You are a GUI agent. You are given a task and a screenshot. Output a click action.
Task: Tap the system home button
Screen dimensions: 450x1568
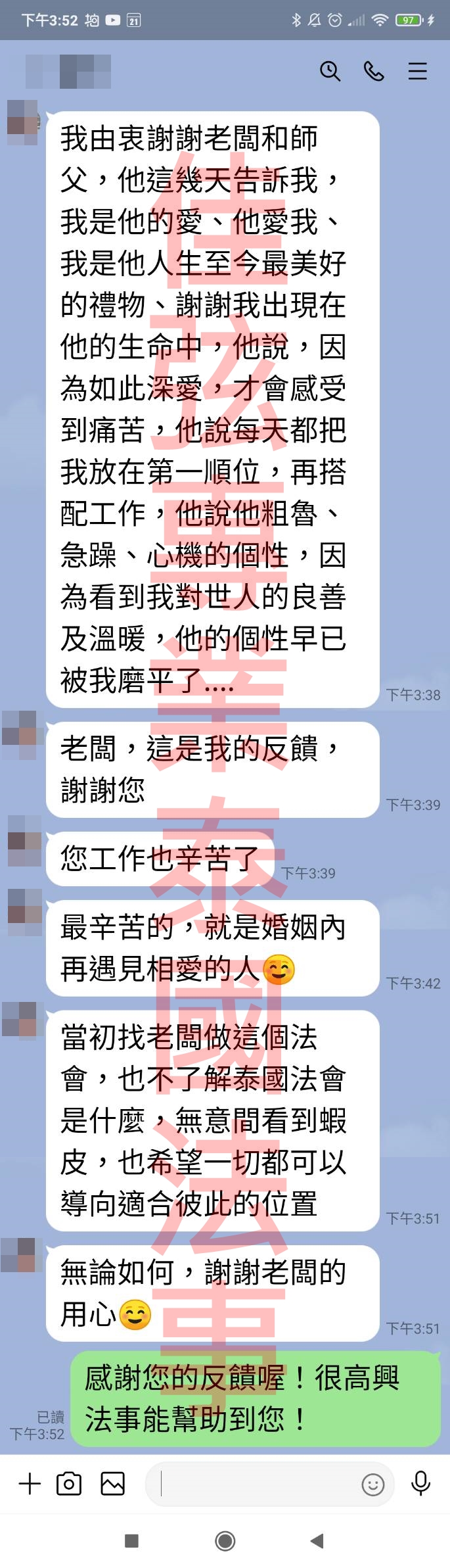tap(225, 1540)
